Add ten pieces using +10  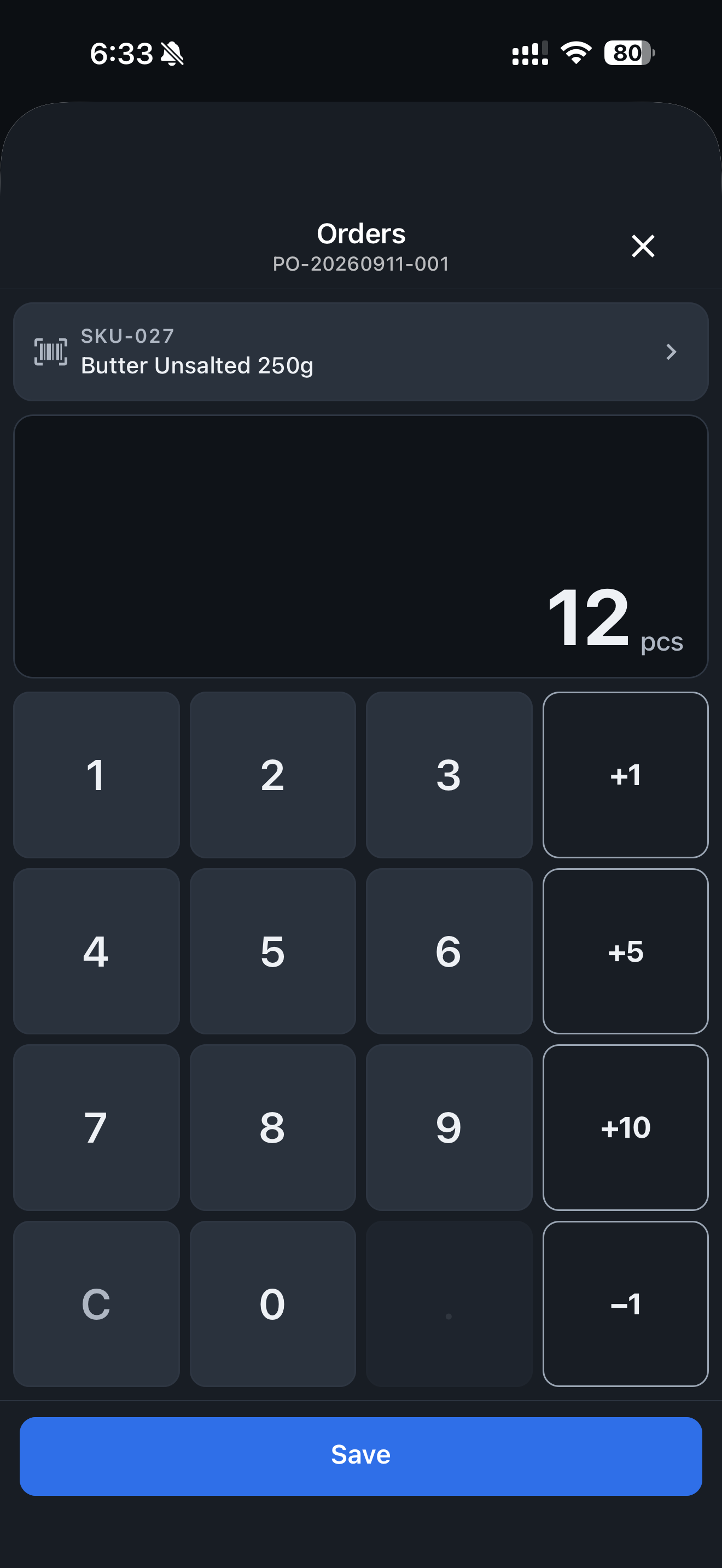click(x=625, y=1127)
